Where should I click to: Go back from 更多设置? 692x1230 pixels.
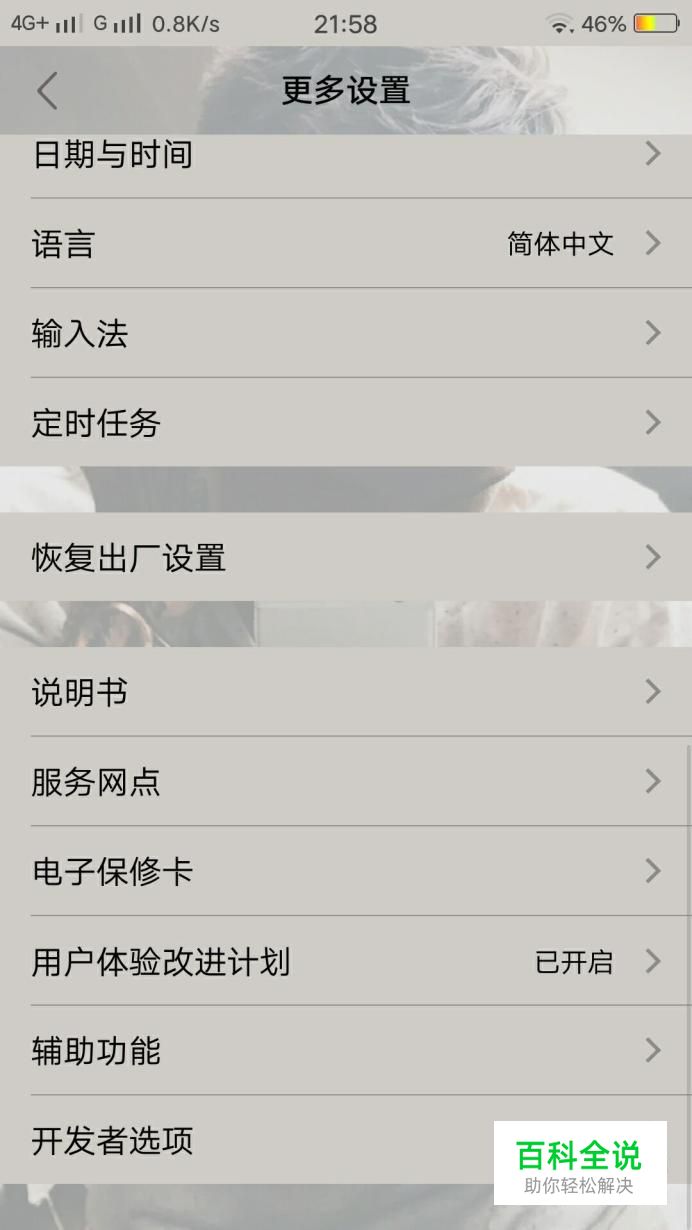point(47,91)
